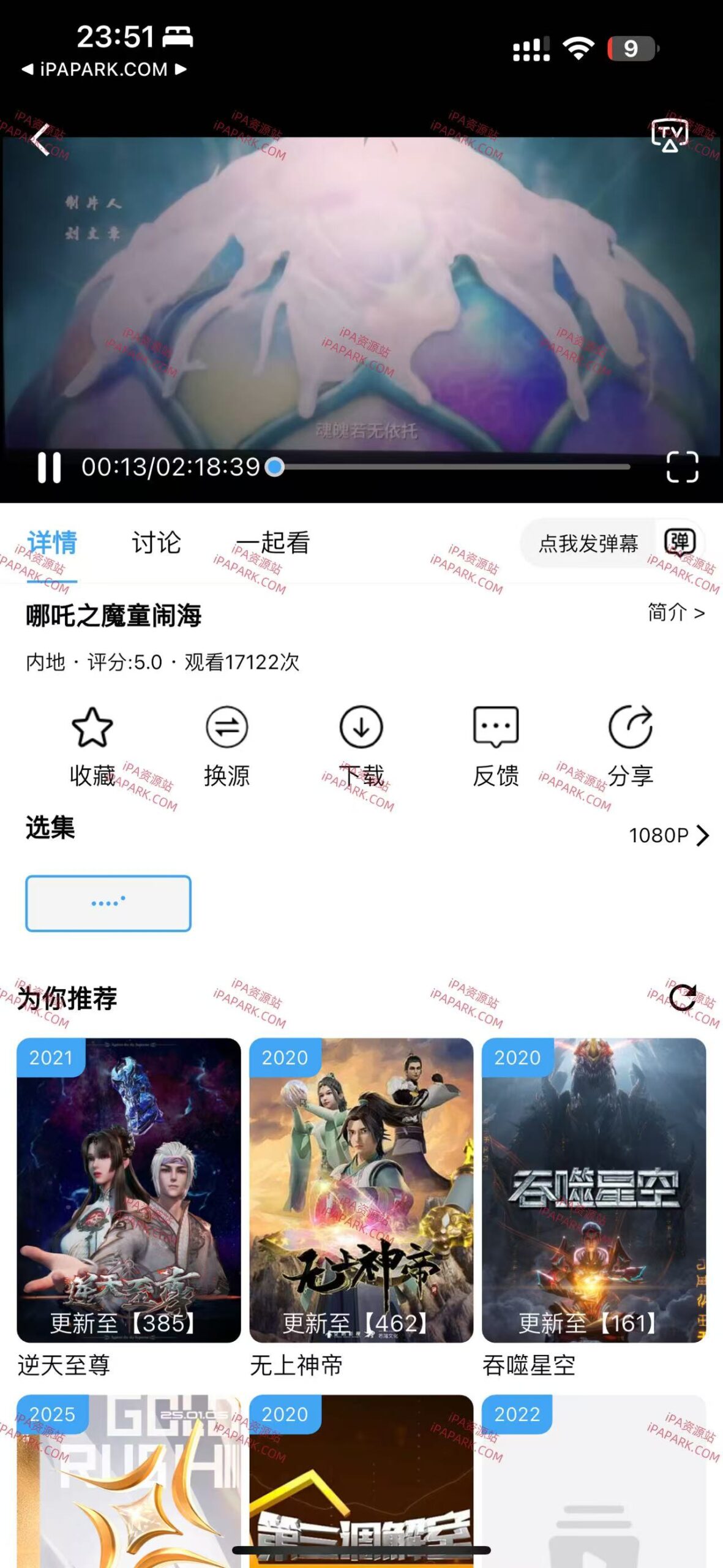Tap the back arrow on the video player
723x1568 pixels.
(38, 140)
